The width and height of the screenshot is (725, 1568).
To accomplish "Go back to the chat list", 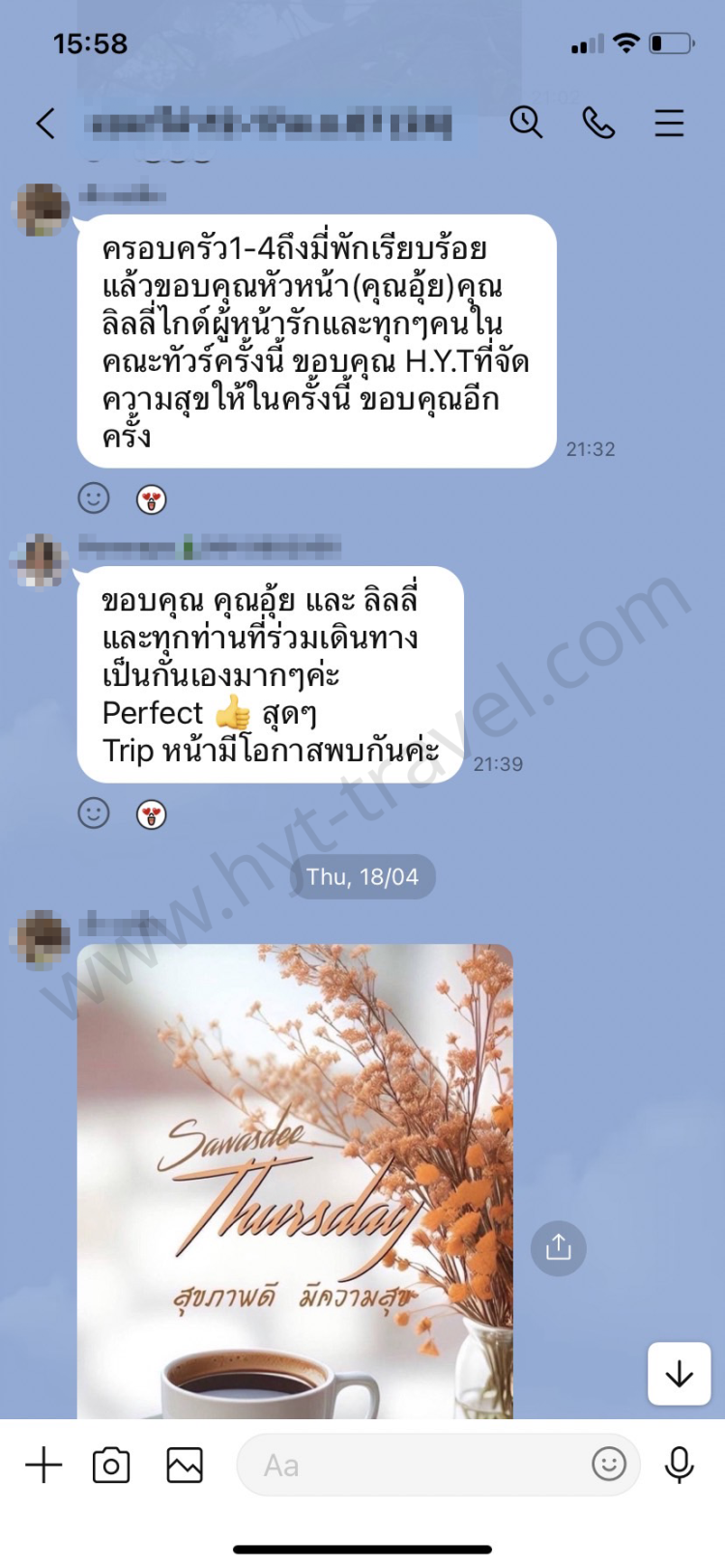I will [45, 124].
